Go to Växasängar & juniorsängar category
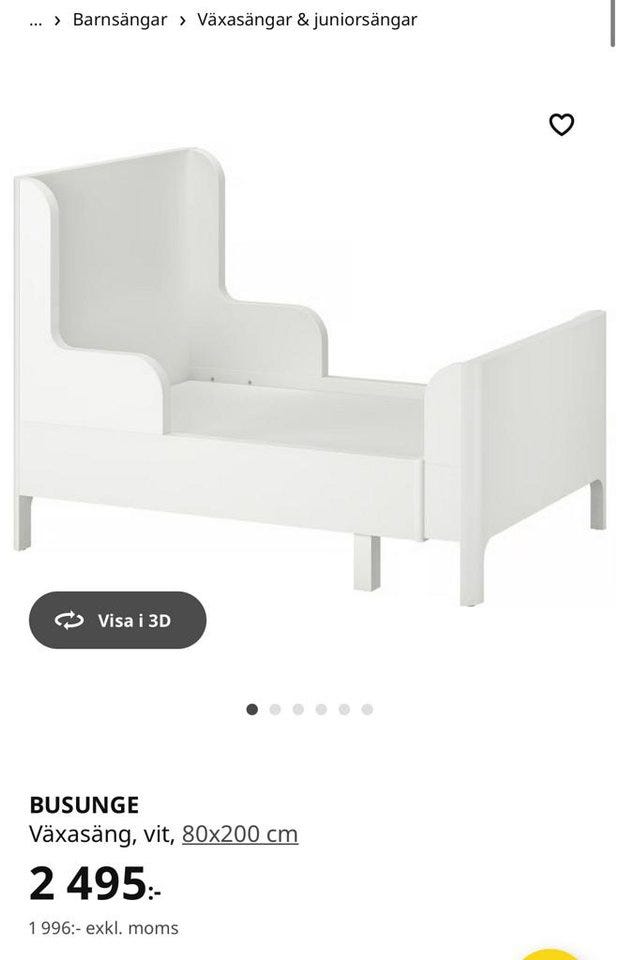This screenshot has width=620, height=960. [307, 20]
